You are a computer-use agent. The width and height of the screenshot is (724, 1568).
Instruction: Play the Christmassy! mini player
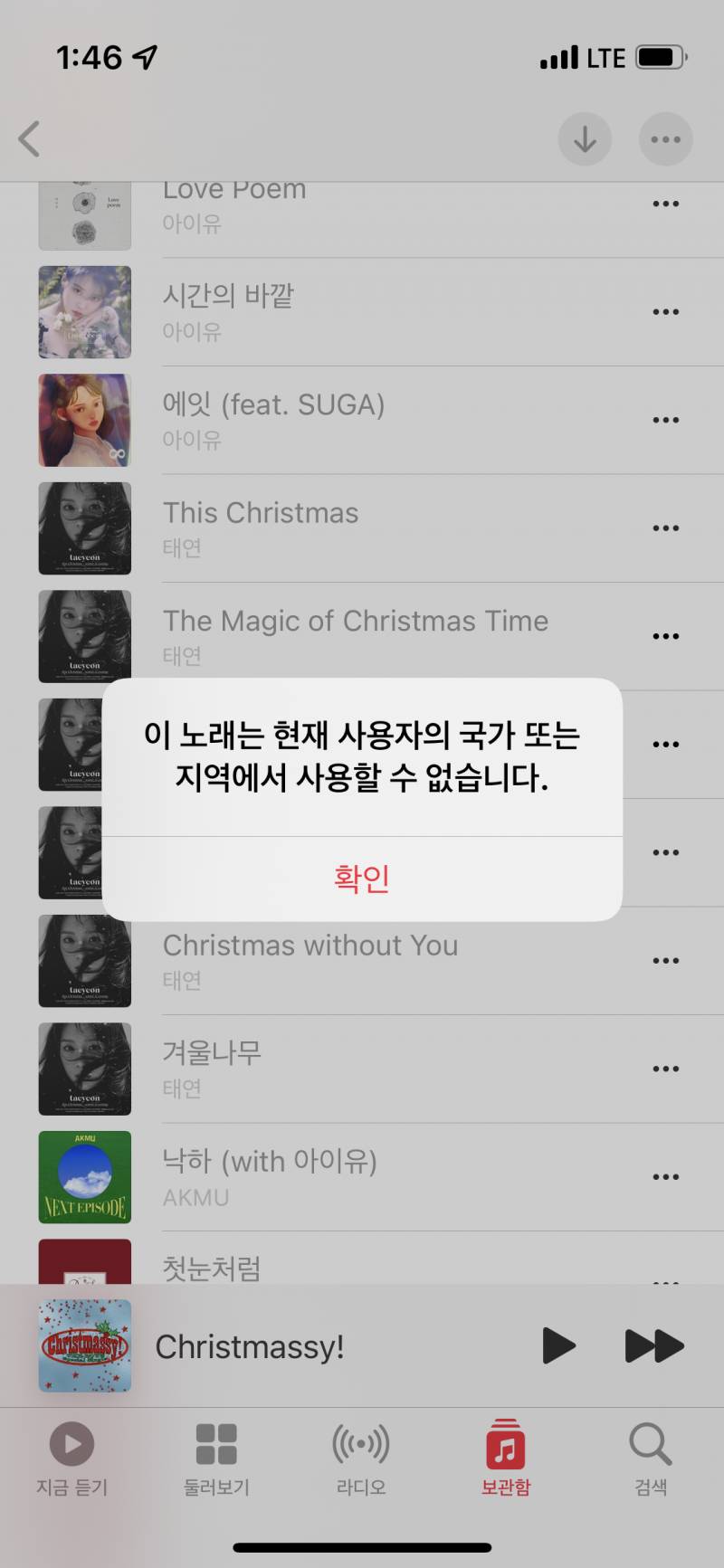pyautogui.click(x=558, y=1345)
